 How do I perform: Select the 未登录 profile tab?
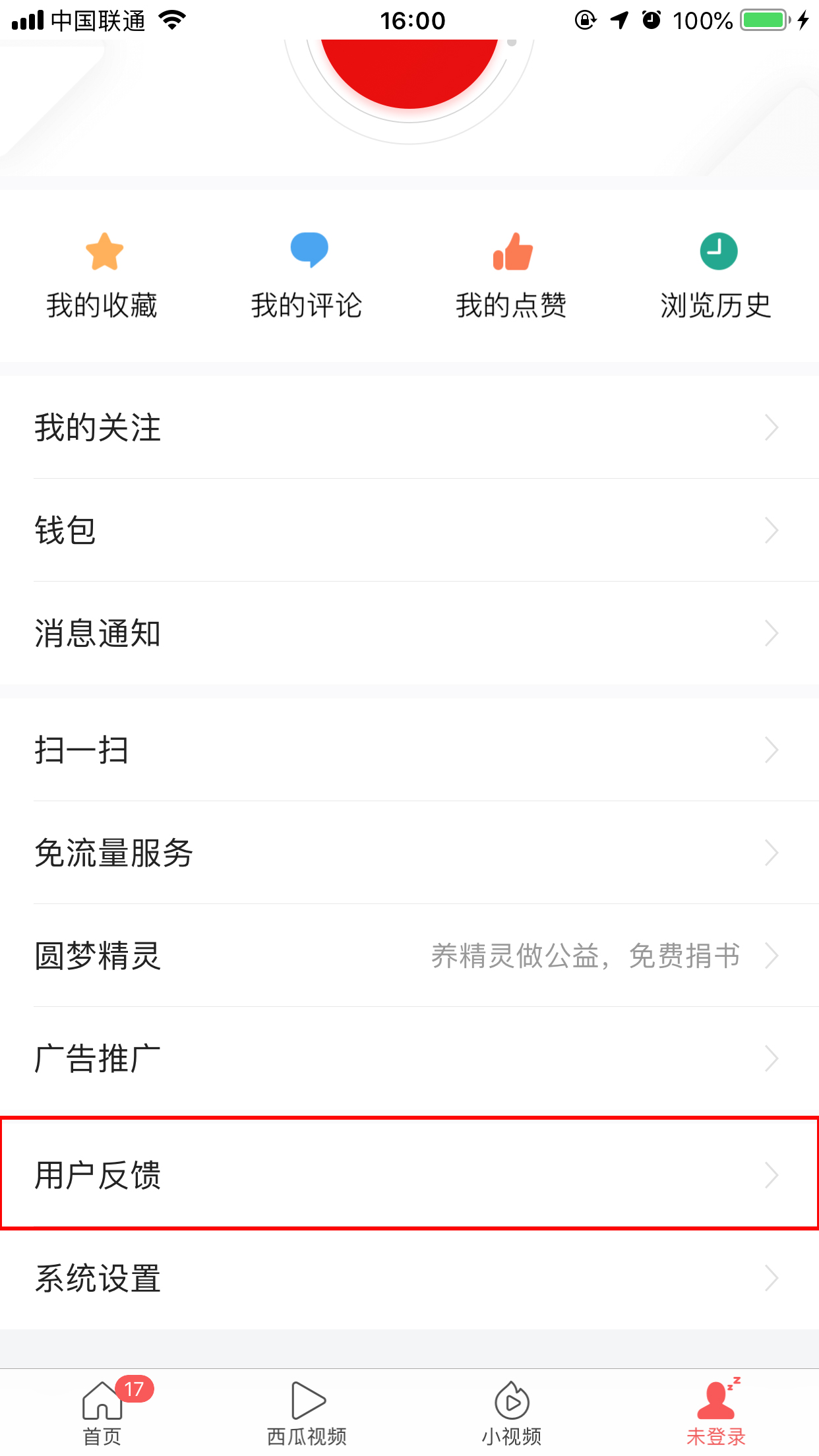[x=716, y=1412]
